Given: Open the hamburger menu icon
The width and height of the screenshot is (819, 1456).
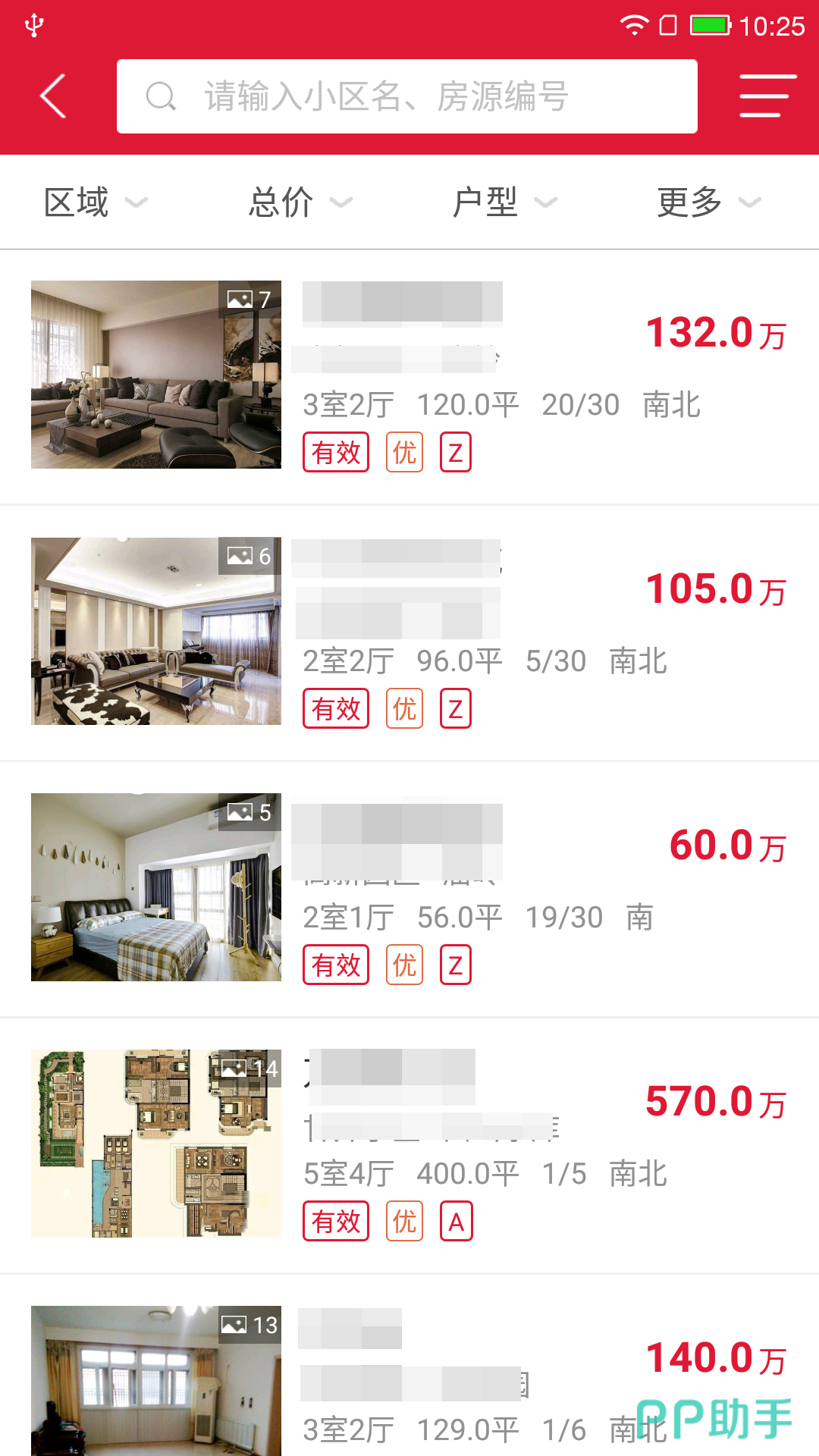Looking at the screenshot, I should tap(767, 96).
